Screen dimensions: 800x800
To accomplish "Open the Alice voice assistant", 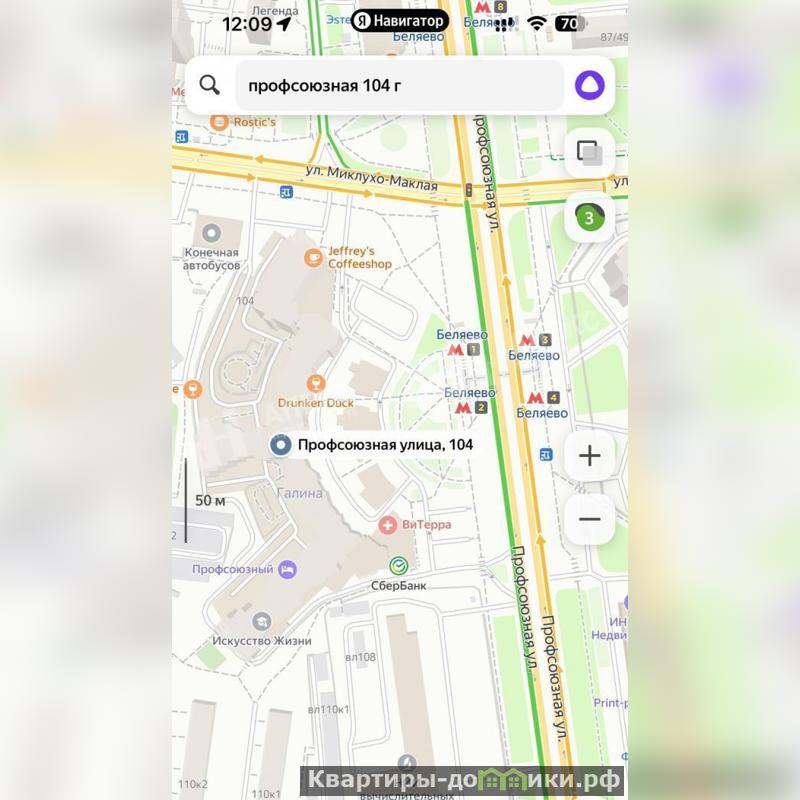I will pos(589,86).
